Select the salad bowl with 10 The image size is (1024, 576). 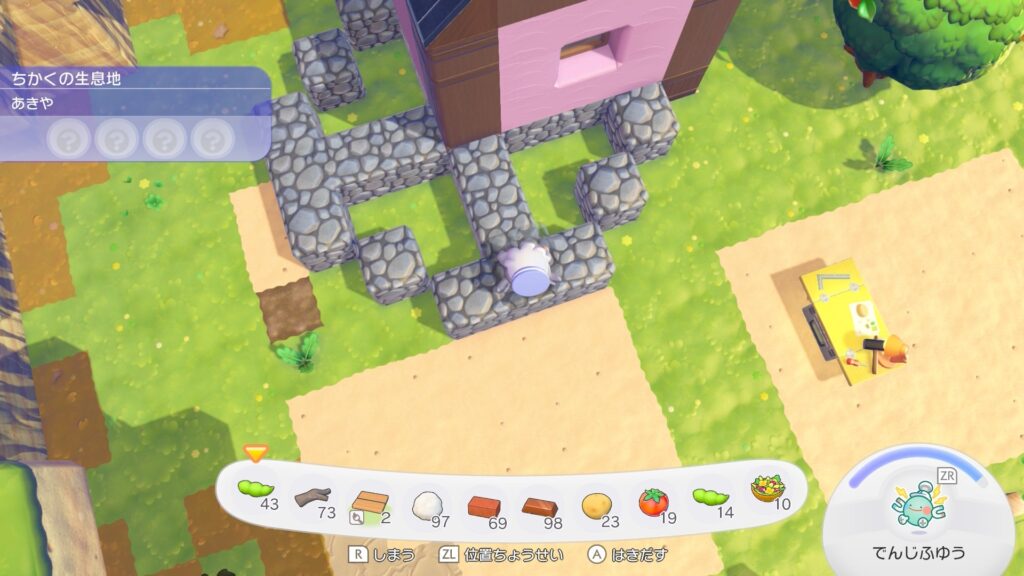[768, 492]
